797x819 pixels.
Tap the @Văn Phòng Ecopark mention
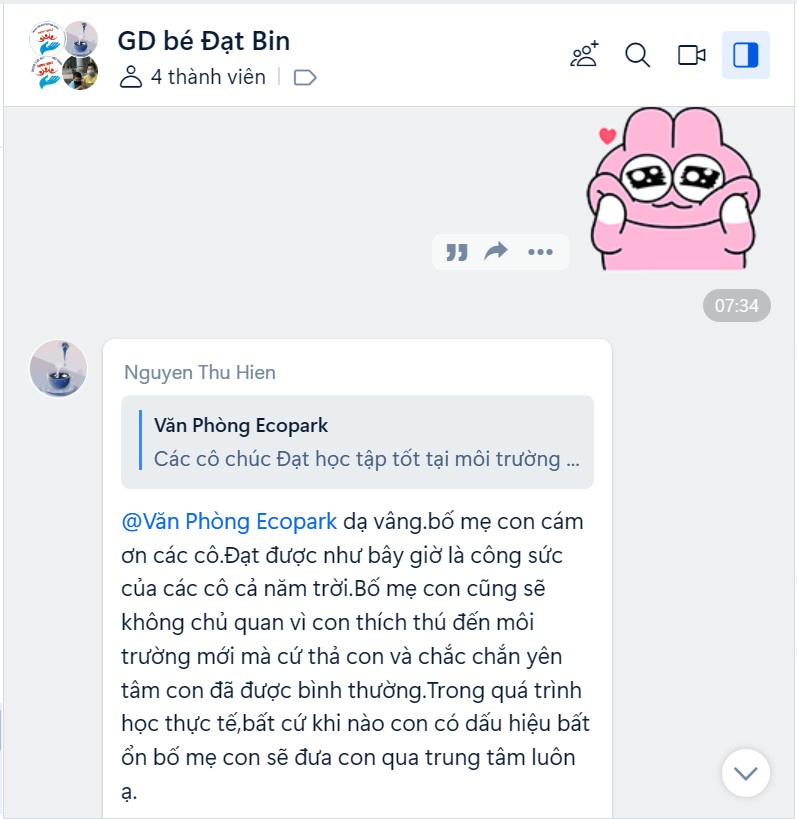(229, 522)
